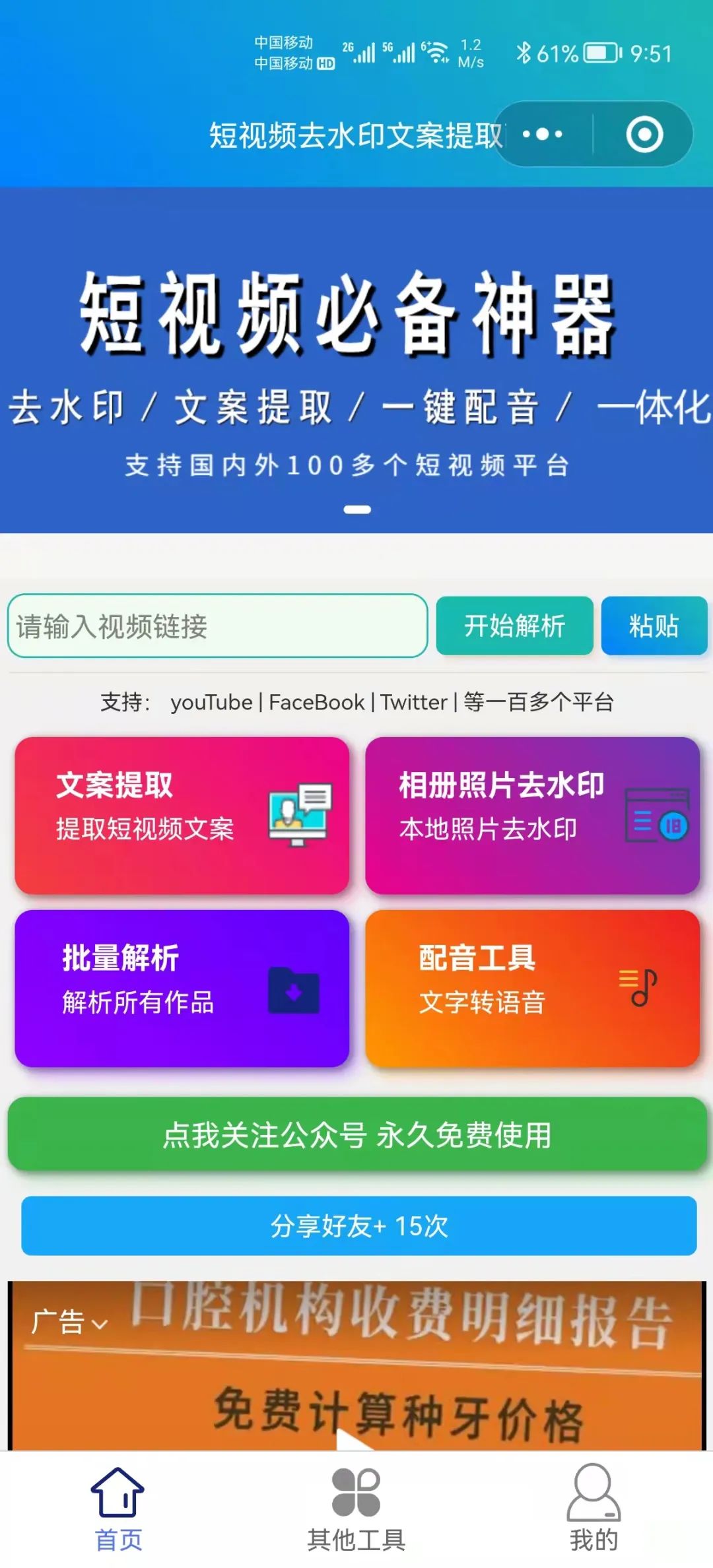Click the banner carousel indicator line

(x=356, y=508)
